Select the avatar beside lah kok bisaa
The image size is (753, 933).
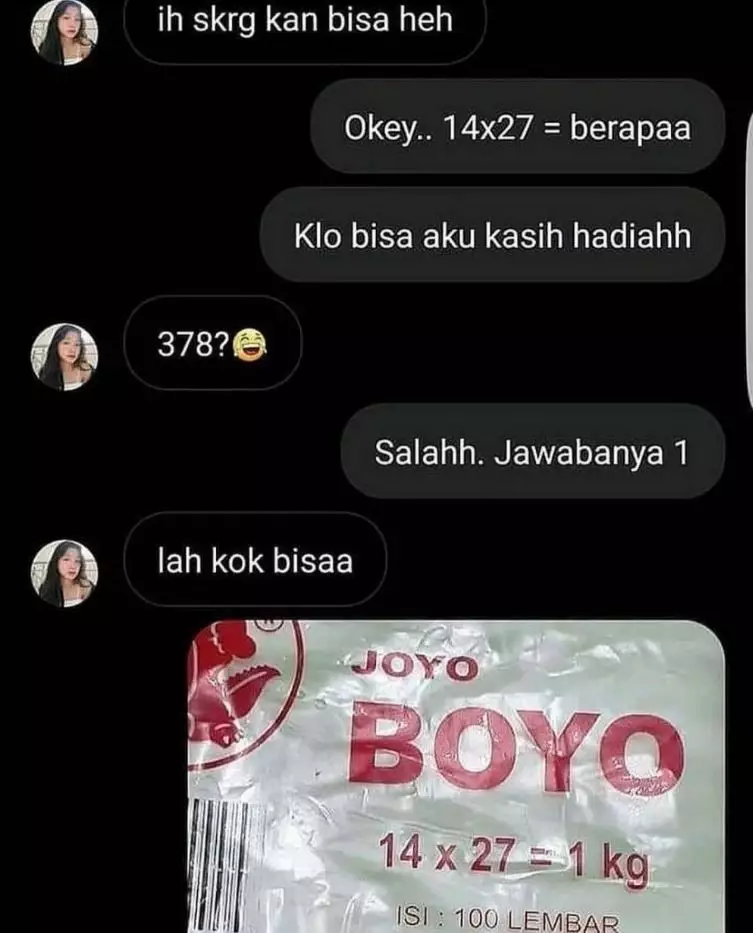click(x=66, y=564)
